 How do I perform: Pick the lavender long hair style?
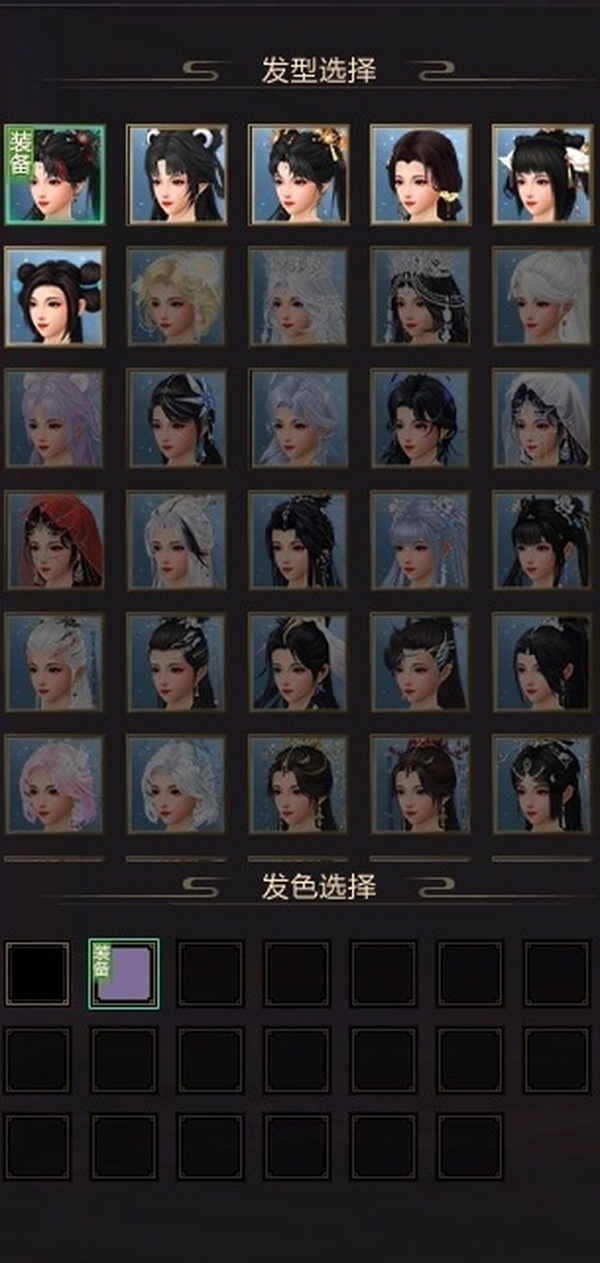point(55,419)
